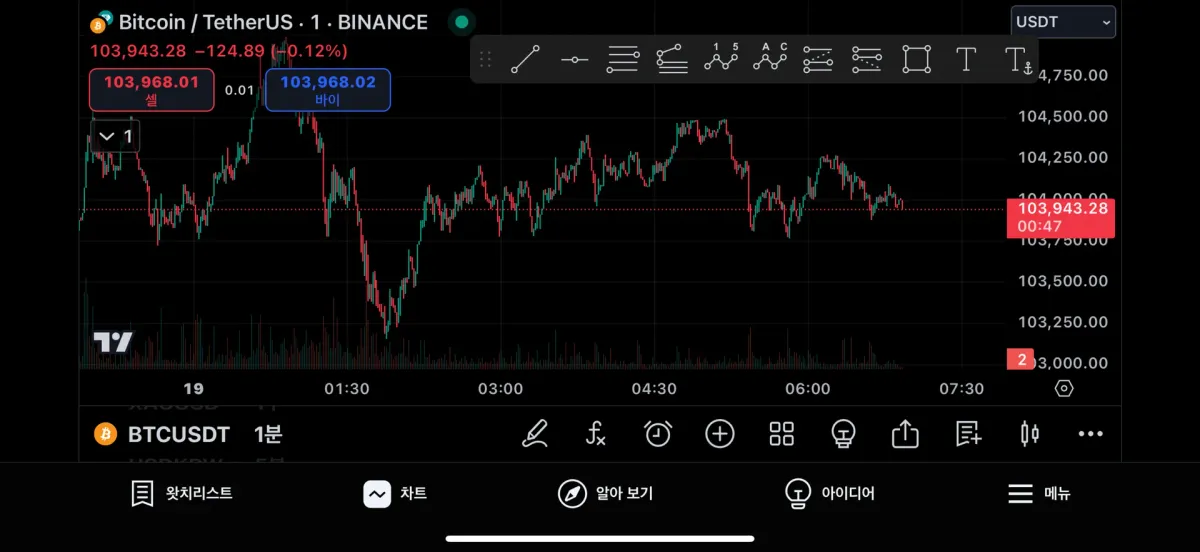Open the USDT currency dropdown

(x=1062, y=22)
